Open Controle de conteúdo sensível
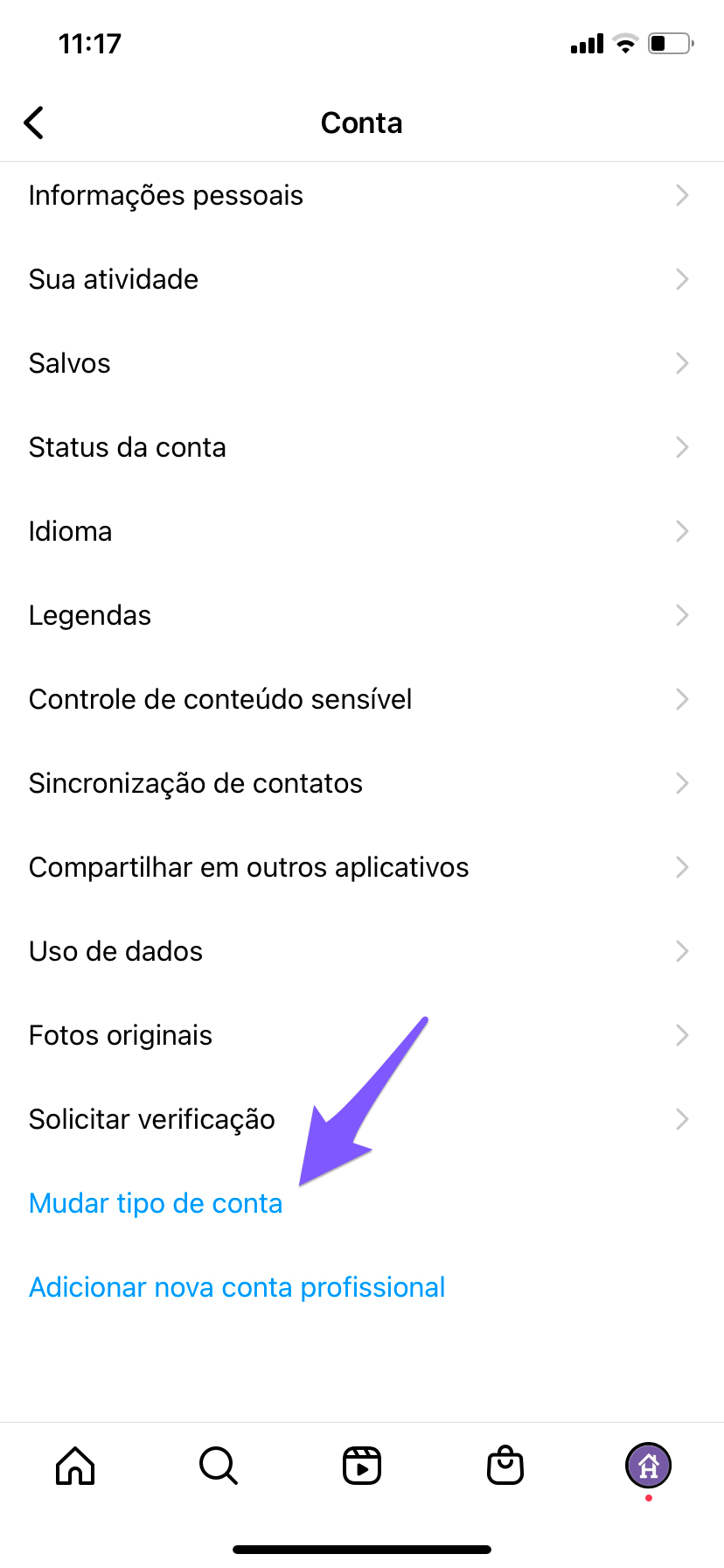724x1568 pixels. pos(362,699)
